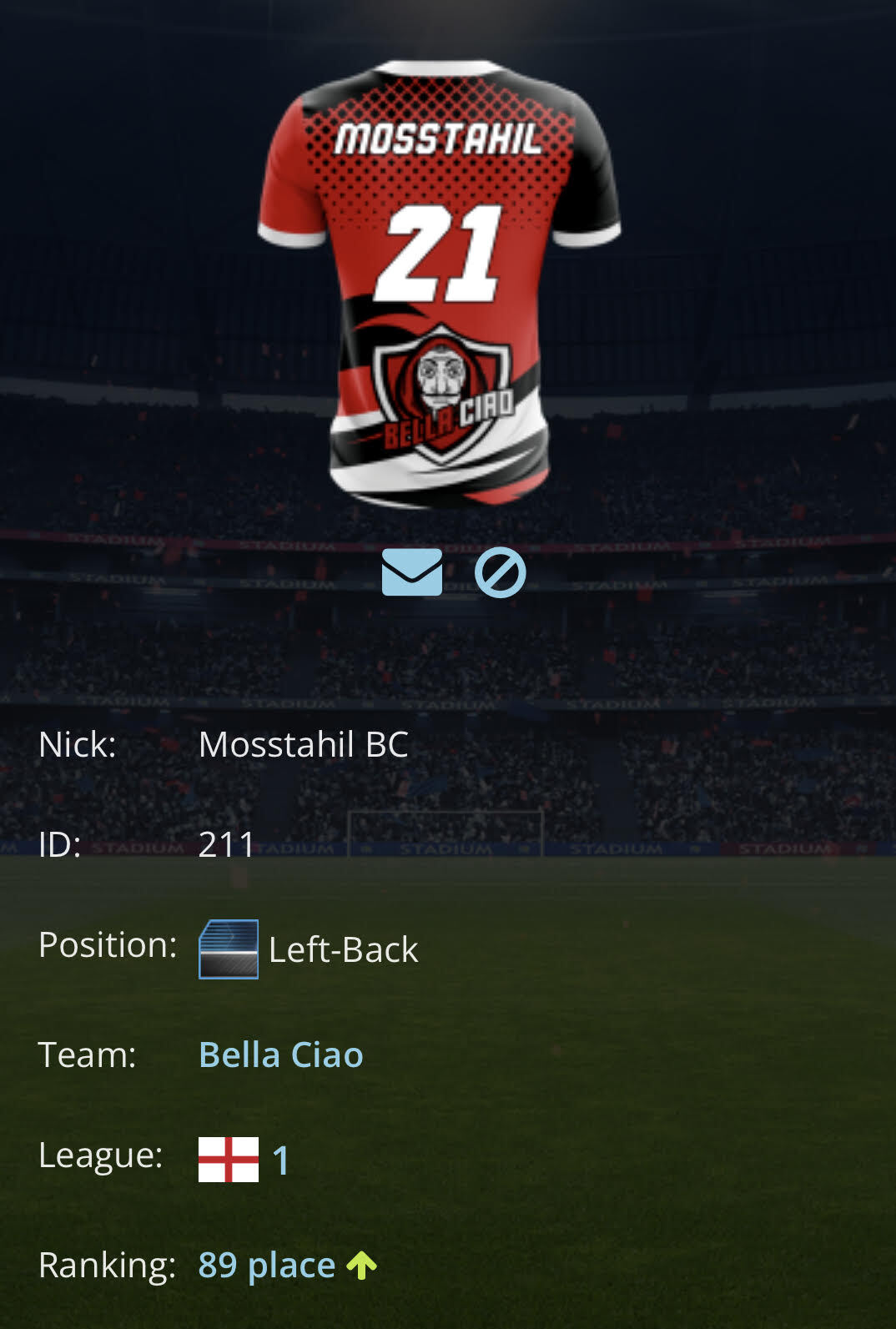
Task: Block this player with the ban icon
Action: (500, 572)
